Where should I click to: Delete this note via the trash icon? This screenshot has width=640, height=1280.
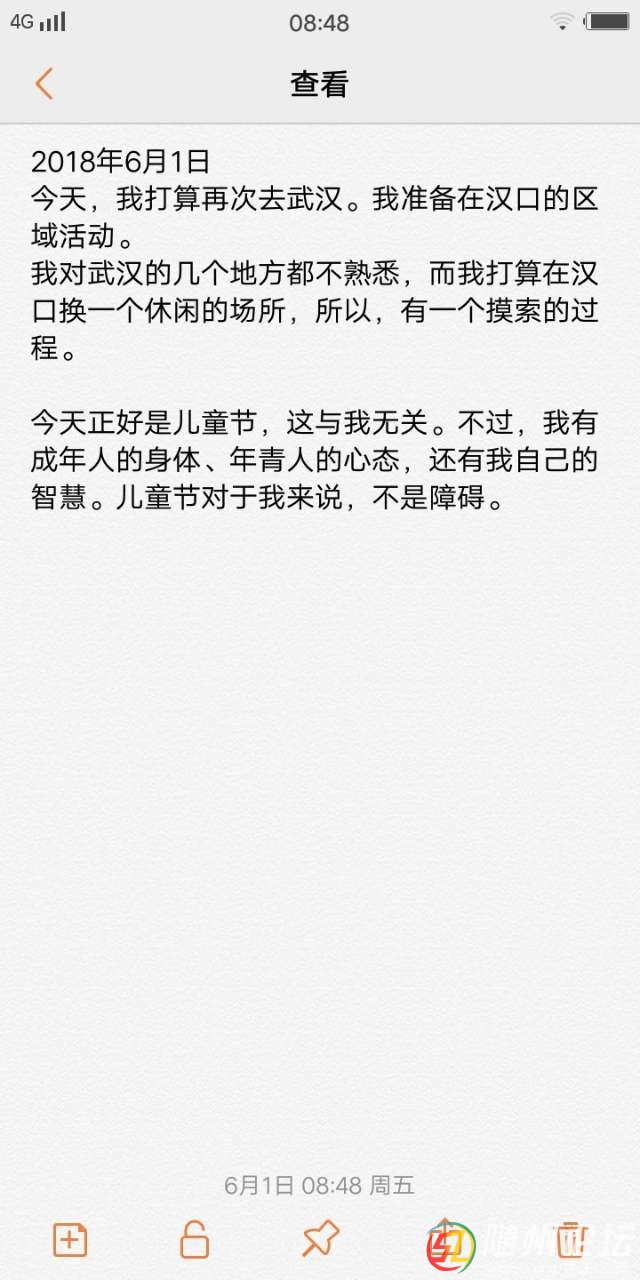[570, 1240]
